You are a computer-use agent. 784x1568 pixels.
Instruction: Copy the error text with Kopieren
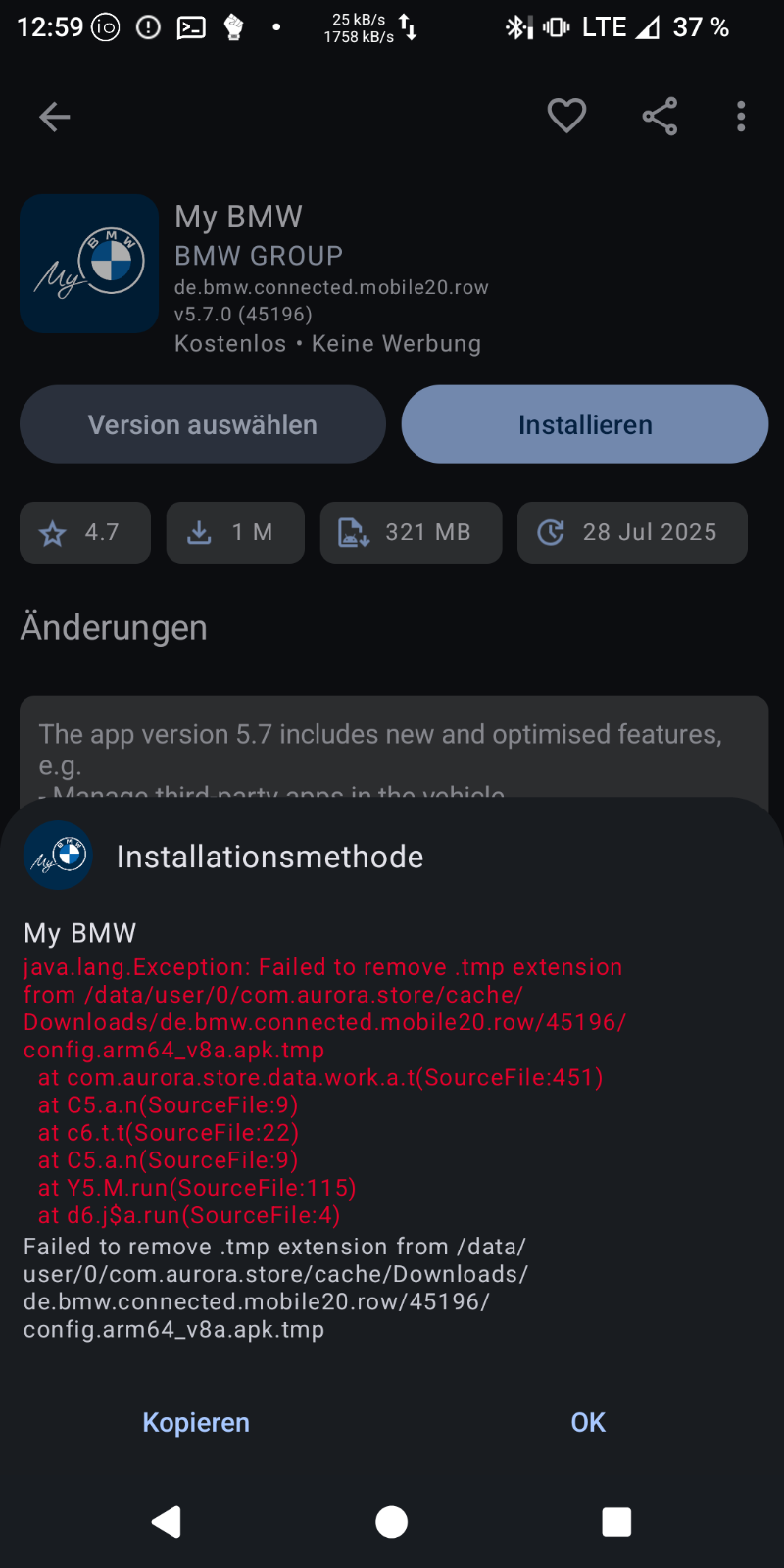pos(196,1422)
